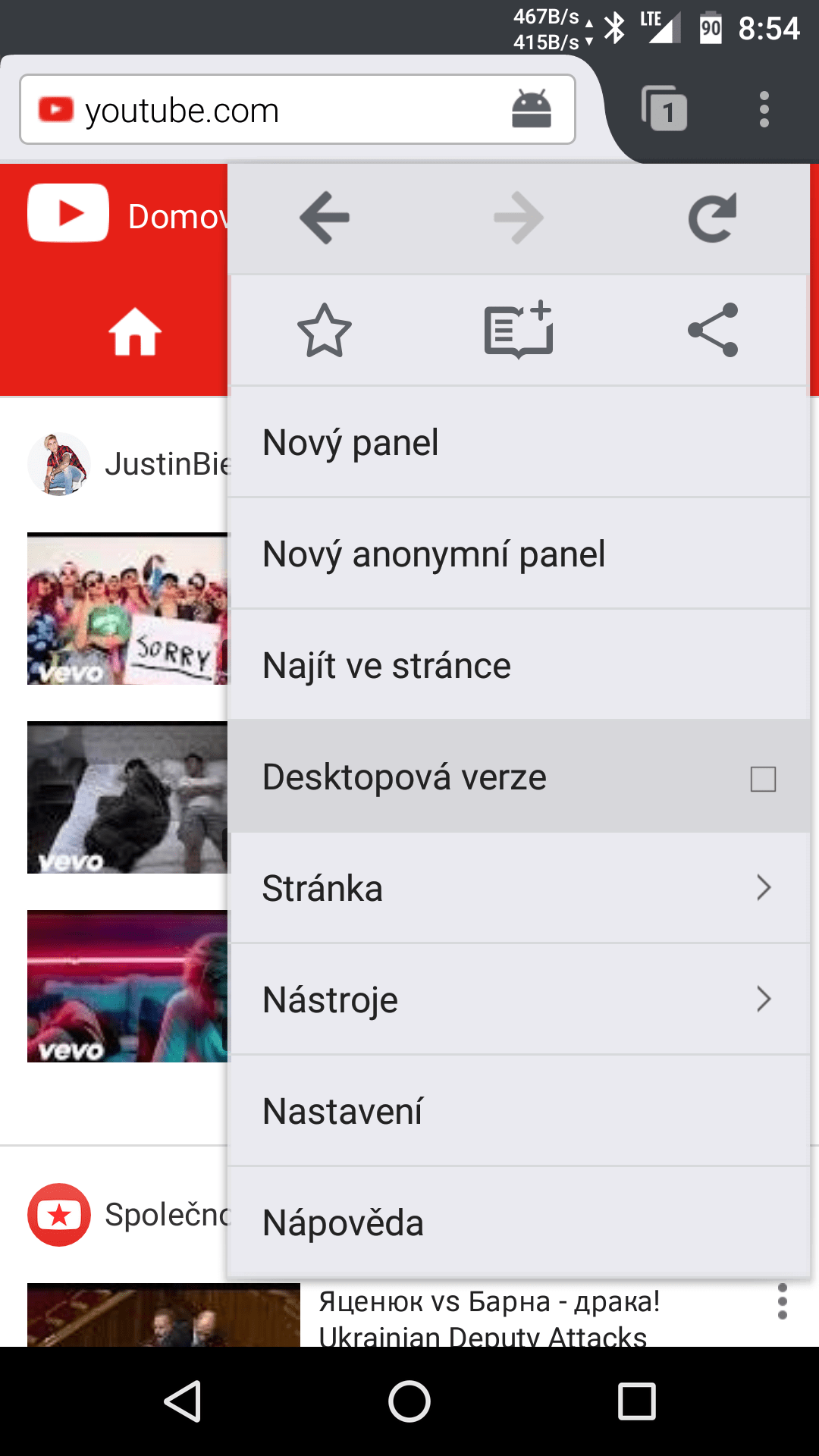Bookmark this page with the star
Screen dimensions: 819x1456
[x=325, y=331]
